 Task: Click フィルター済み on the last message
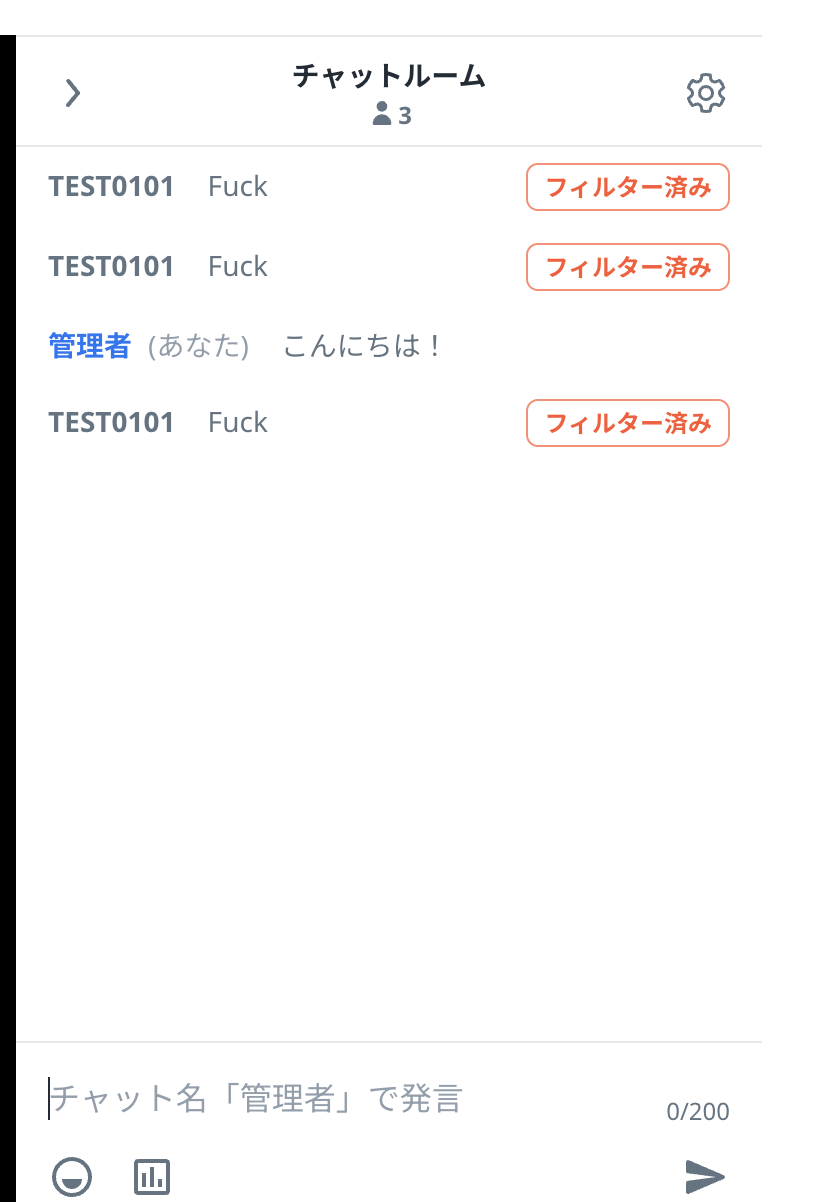point(628,423)
